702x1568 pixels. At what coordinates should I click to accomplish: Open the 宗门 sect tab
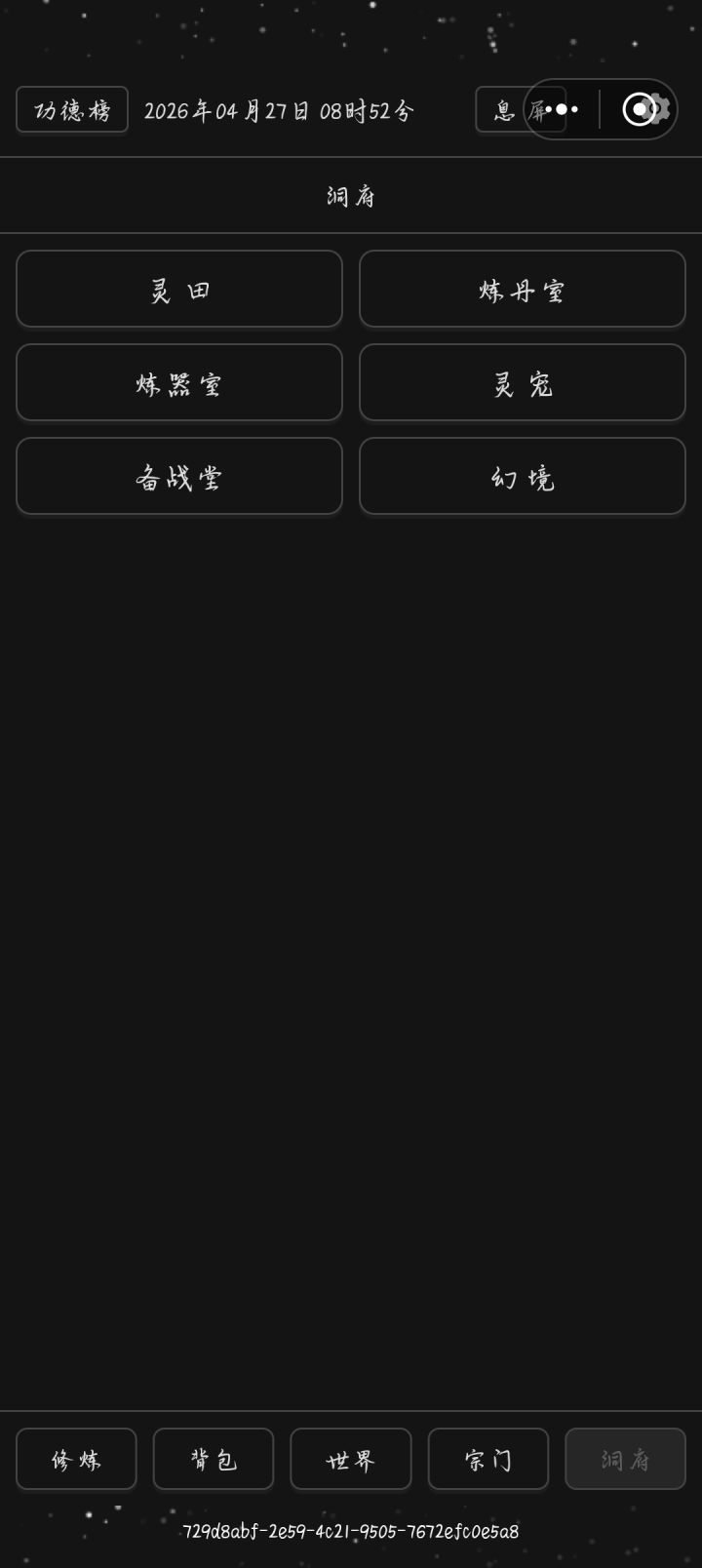488,1459
